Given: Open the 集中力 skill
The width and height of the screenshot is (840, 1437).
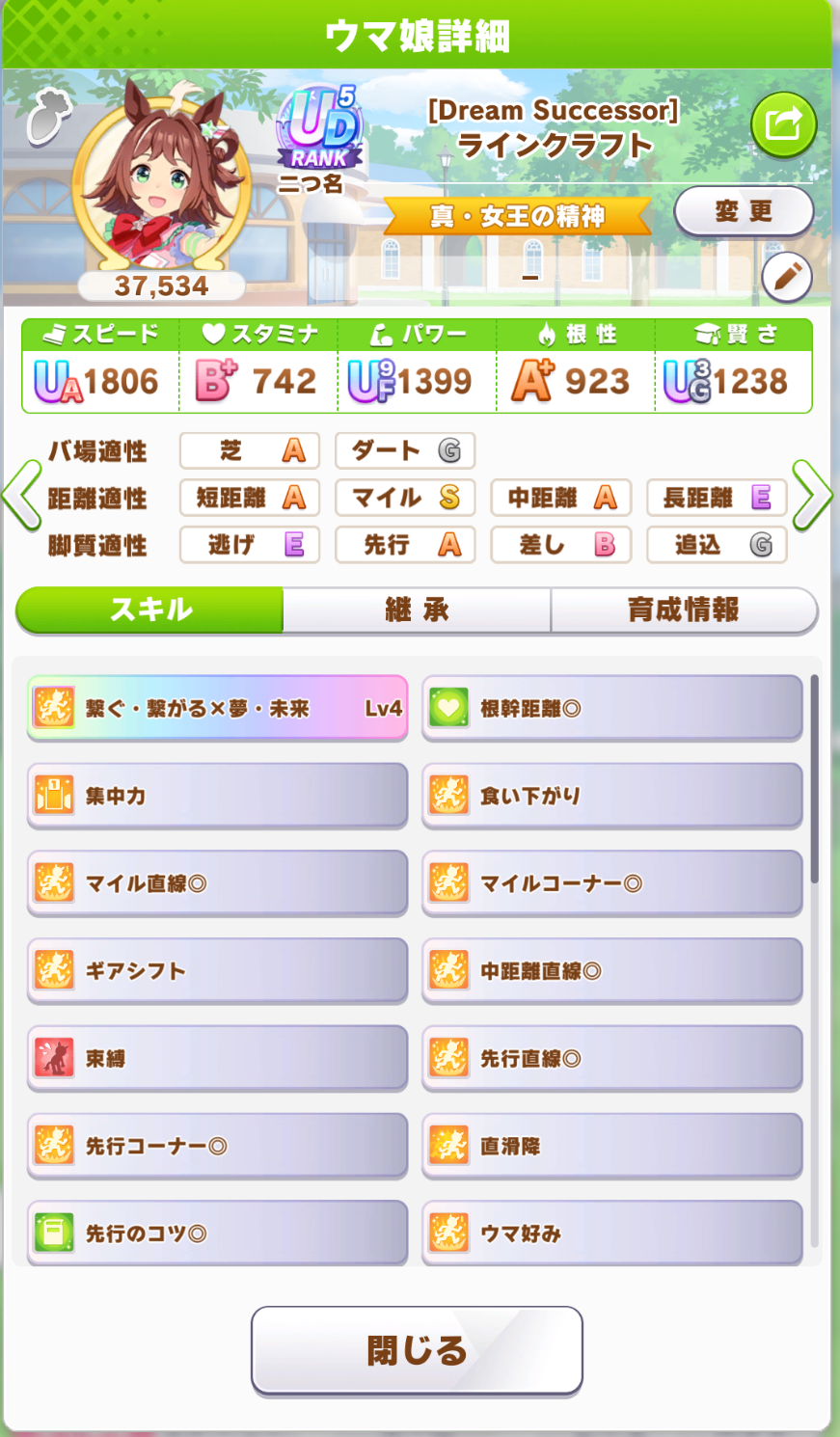Looking at the screenshot, I should coord(218,796).
